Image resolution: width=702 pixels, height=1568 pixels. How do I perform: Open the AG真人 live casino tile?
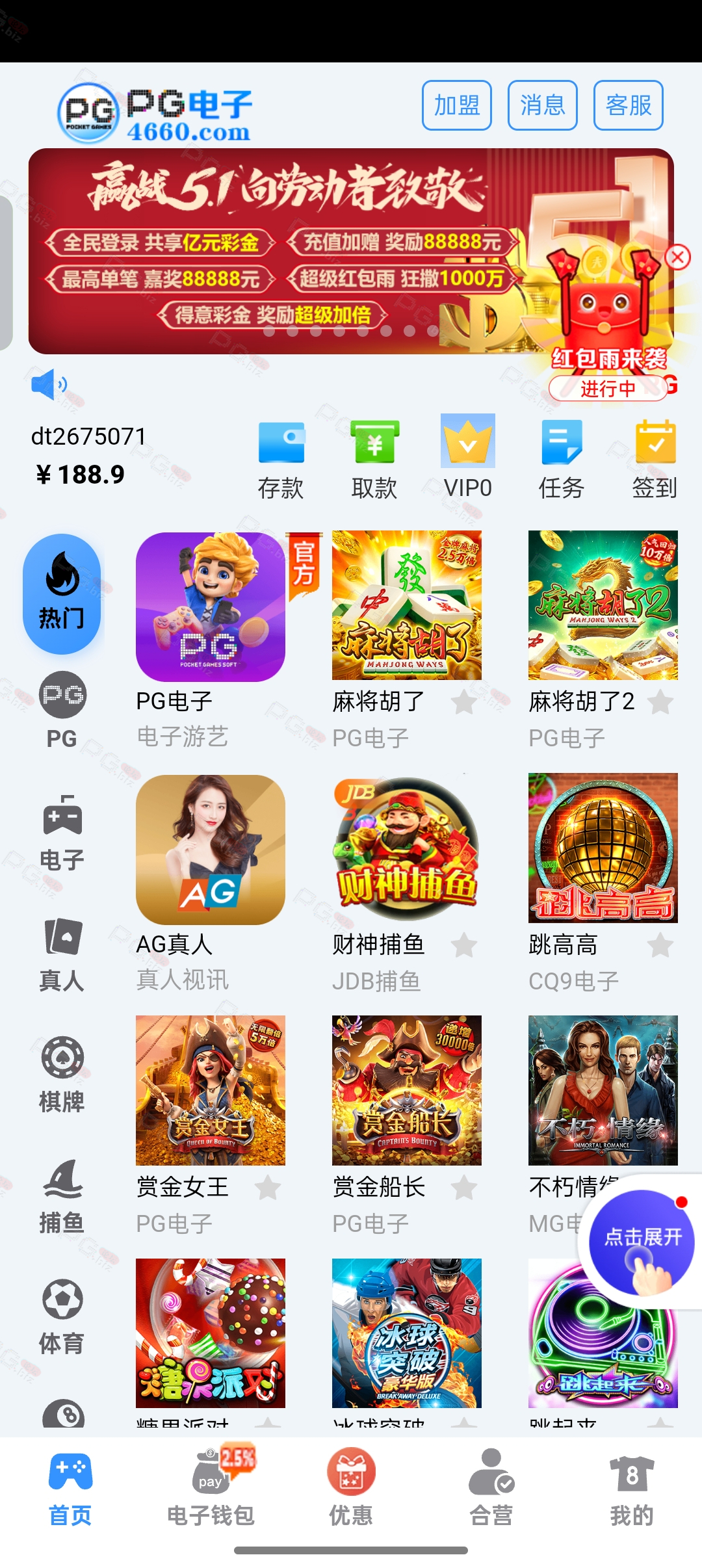pyautogui.click(x=211, y=849)
